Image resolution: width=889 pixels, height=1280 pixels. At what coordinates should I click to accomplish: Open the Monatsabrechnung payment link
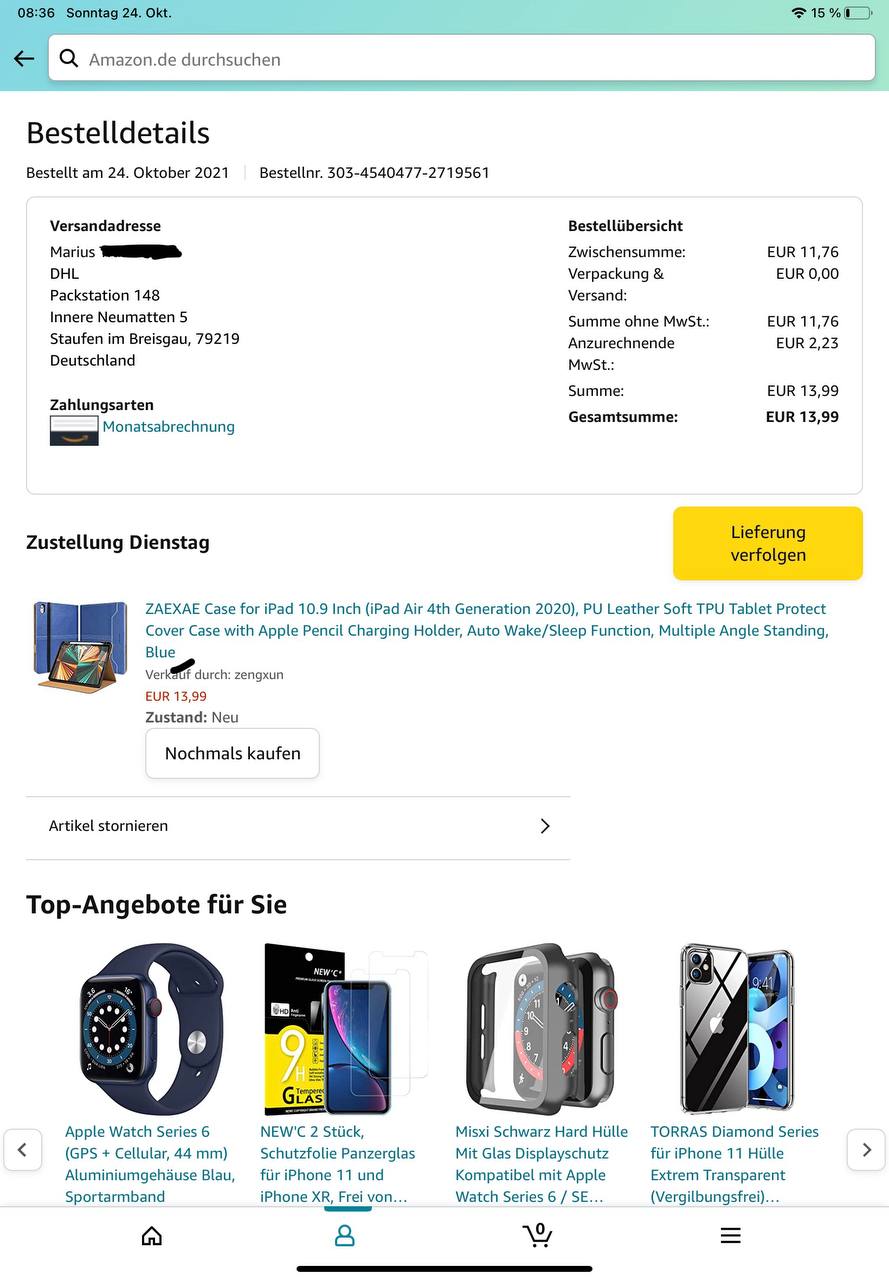(x=168, y=427)
